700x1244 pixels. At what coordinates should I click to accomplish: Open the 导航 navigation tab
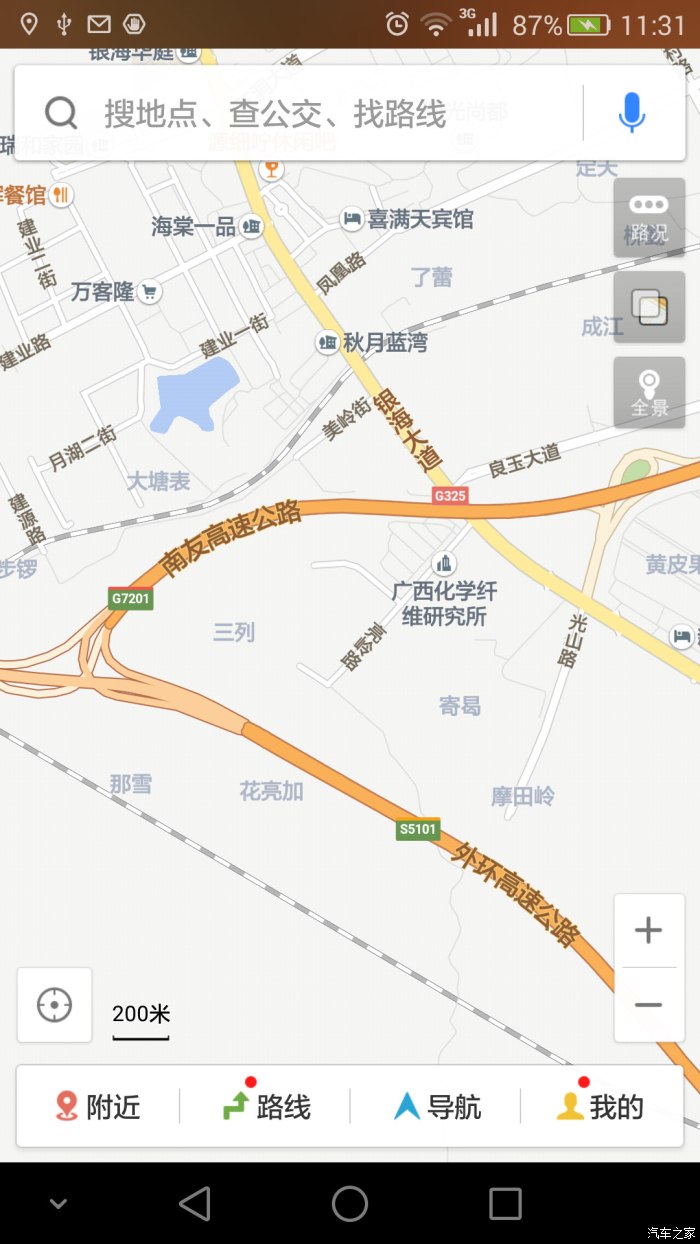click(x=436, y=1106)
